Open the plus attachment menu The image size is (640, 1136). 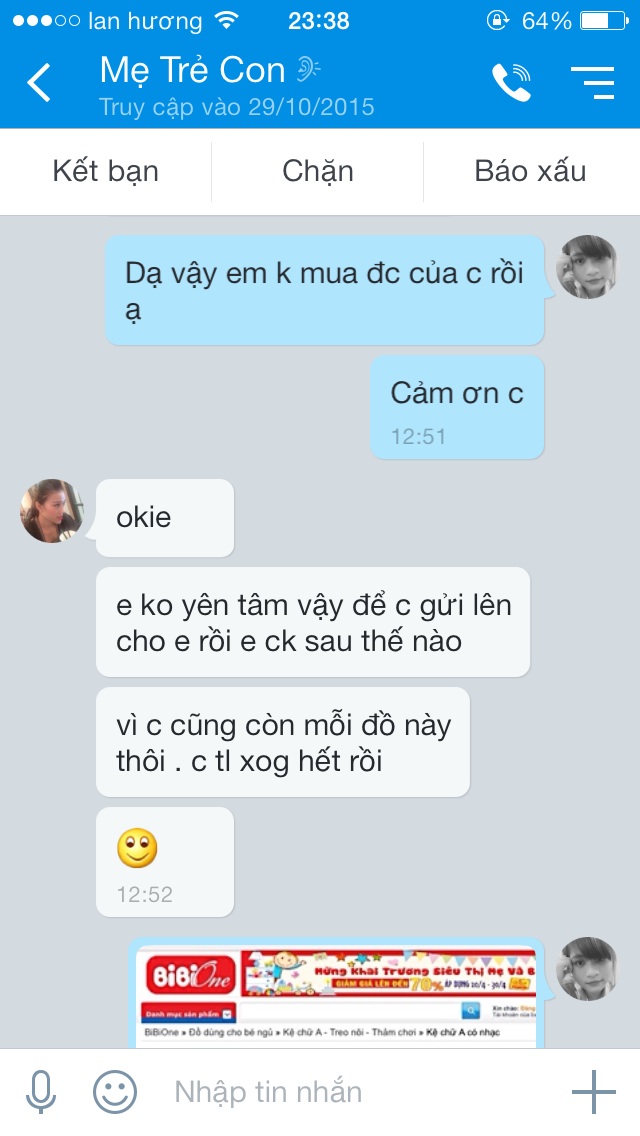pos(594,1092)
